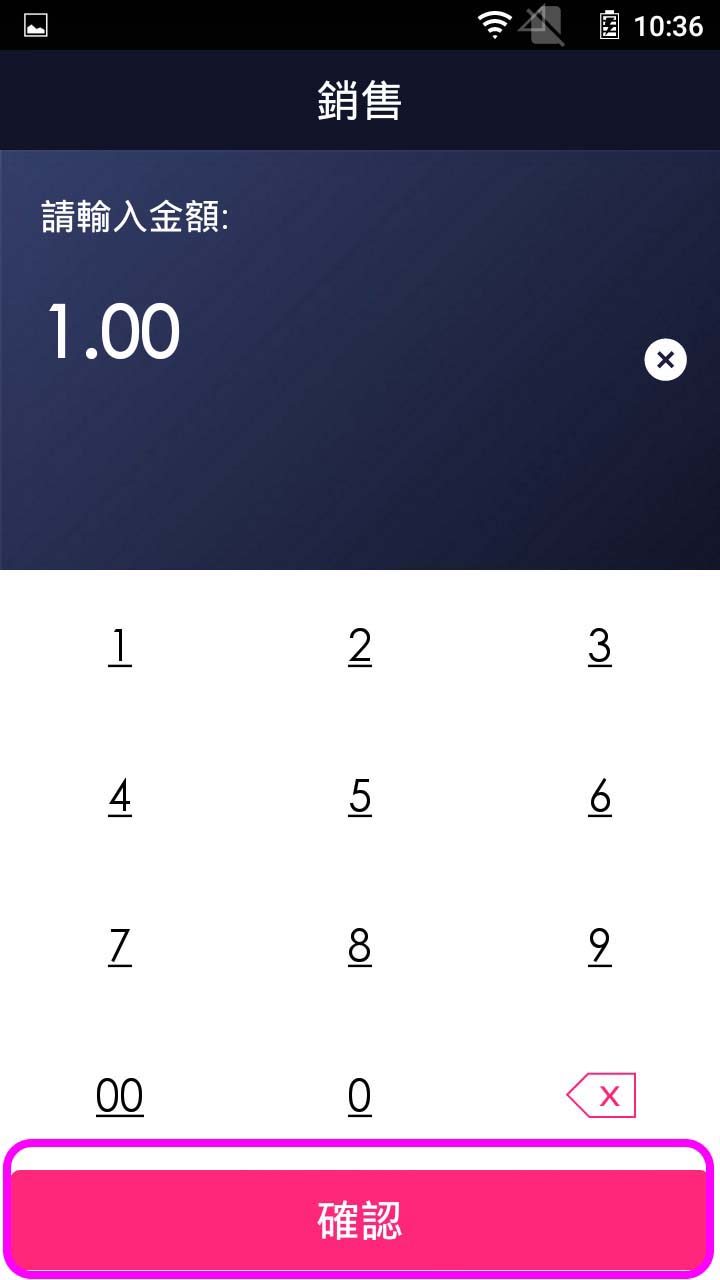This screenshot has height=1280, width=720.
Task: Tap the 6 key
Action: coord(600,797)
